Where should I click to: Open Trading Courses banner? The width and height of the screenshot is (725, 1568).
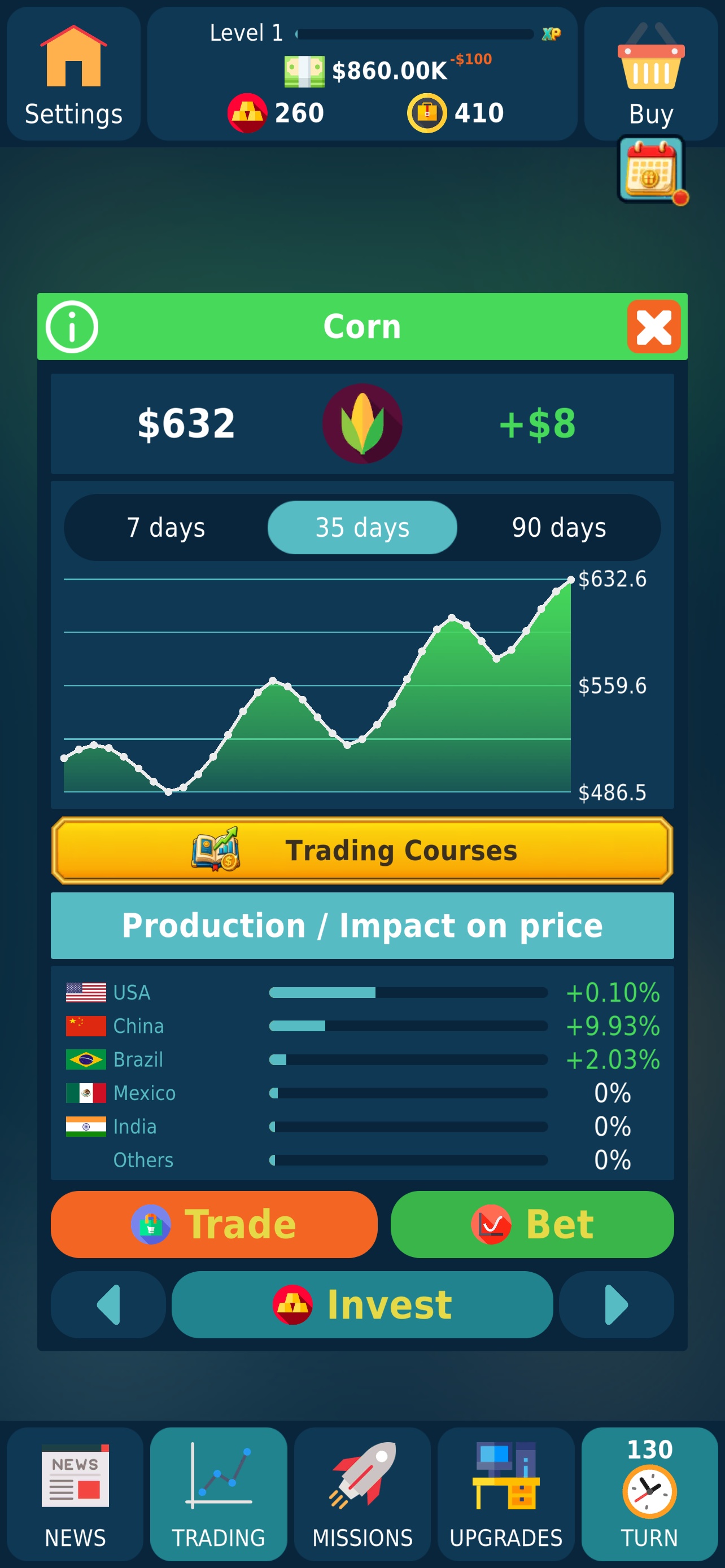(x=362, y=851)
